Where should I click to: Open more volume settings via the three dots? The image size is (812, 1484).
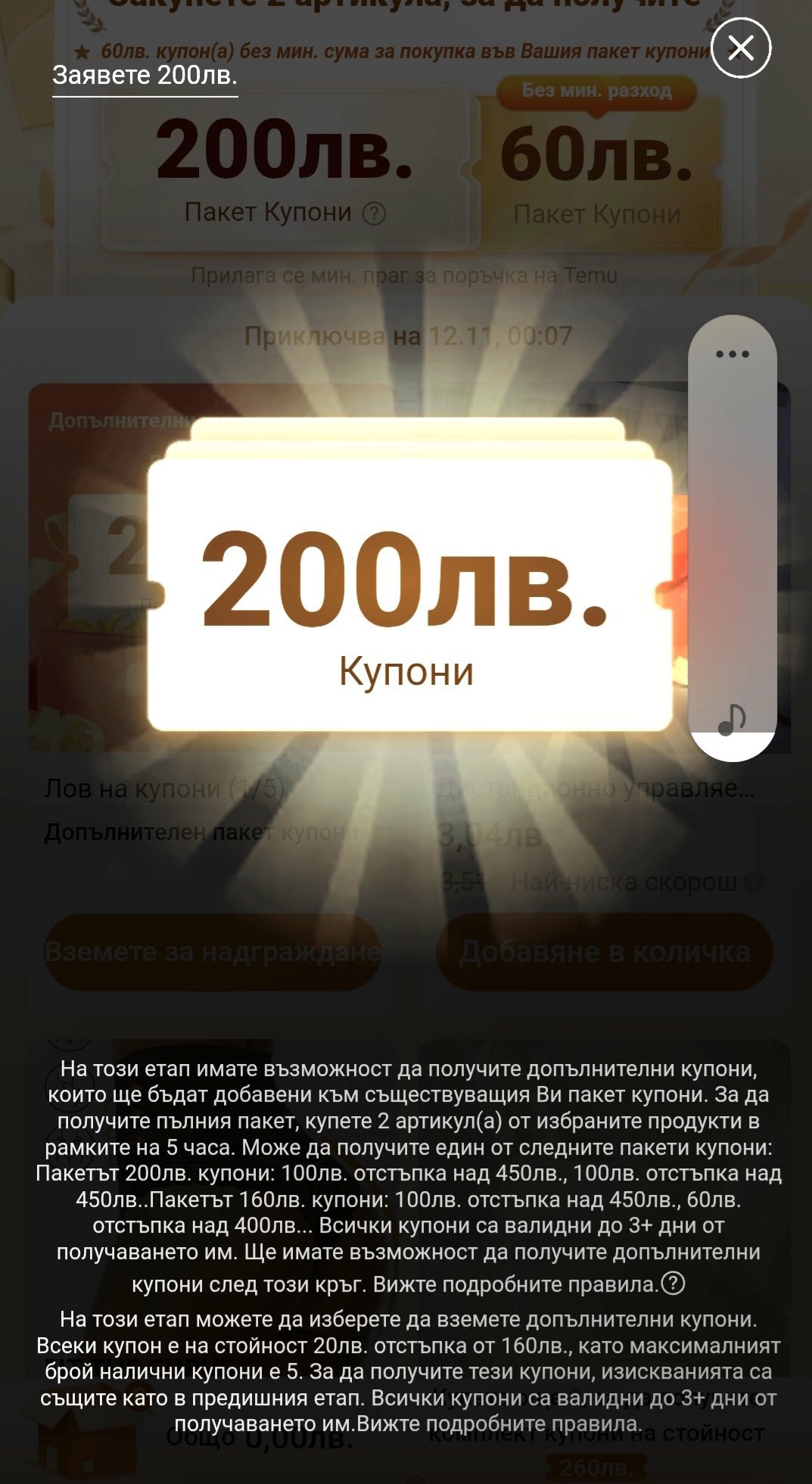[732, 354]
